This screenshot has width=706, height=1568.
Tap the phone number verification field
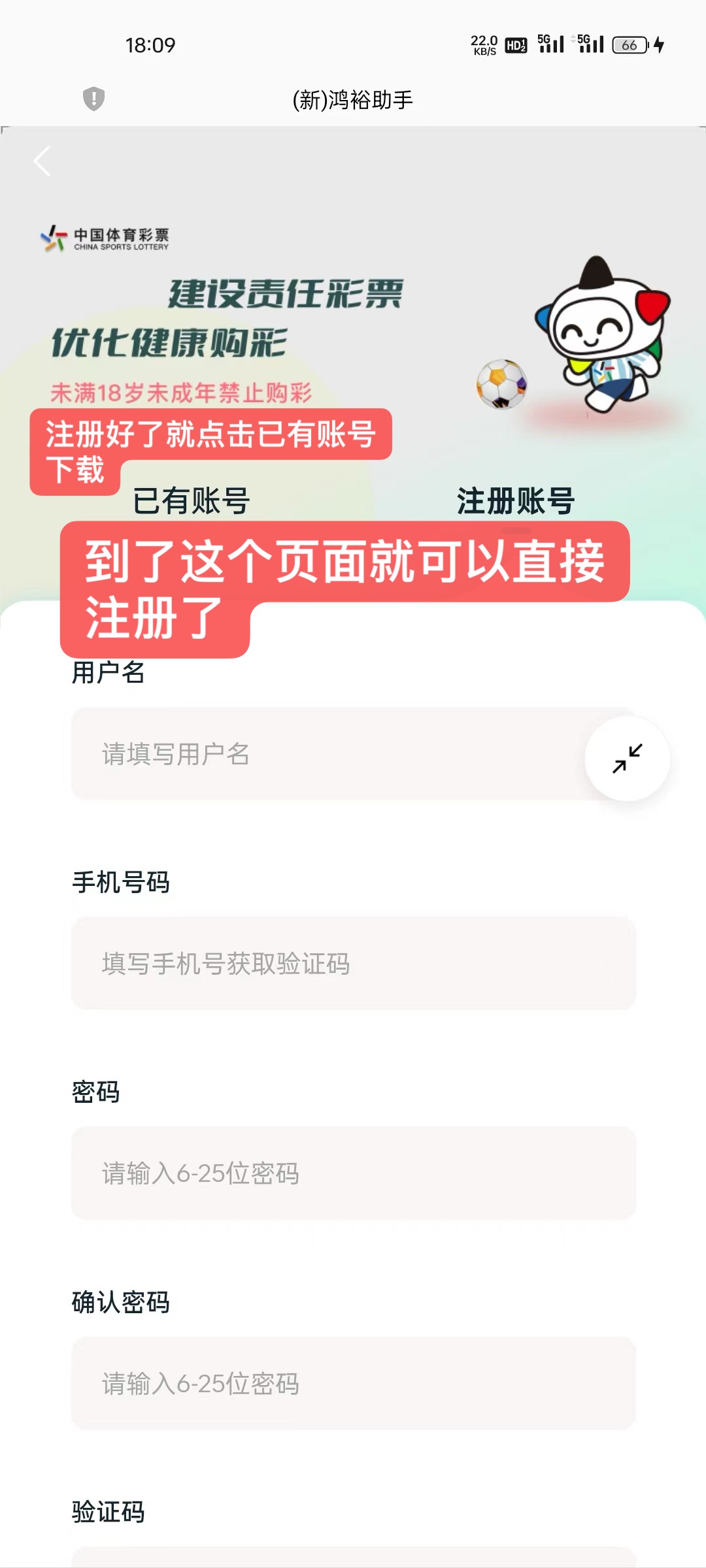pyautogui.click(x=353, y=964)
